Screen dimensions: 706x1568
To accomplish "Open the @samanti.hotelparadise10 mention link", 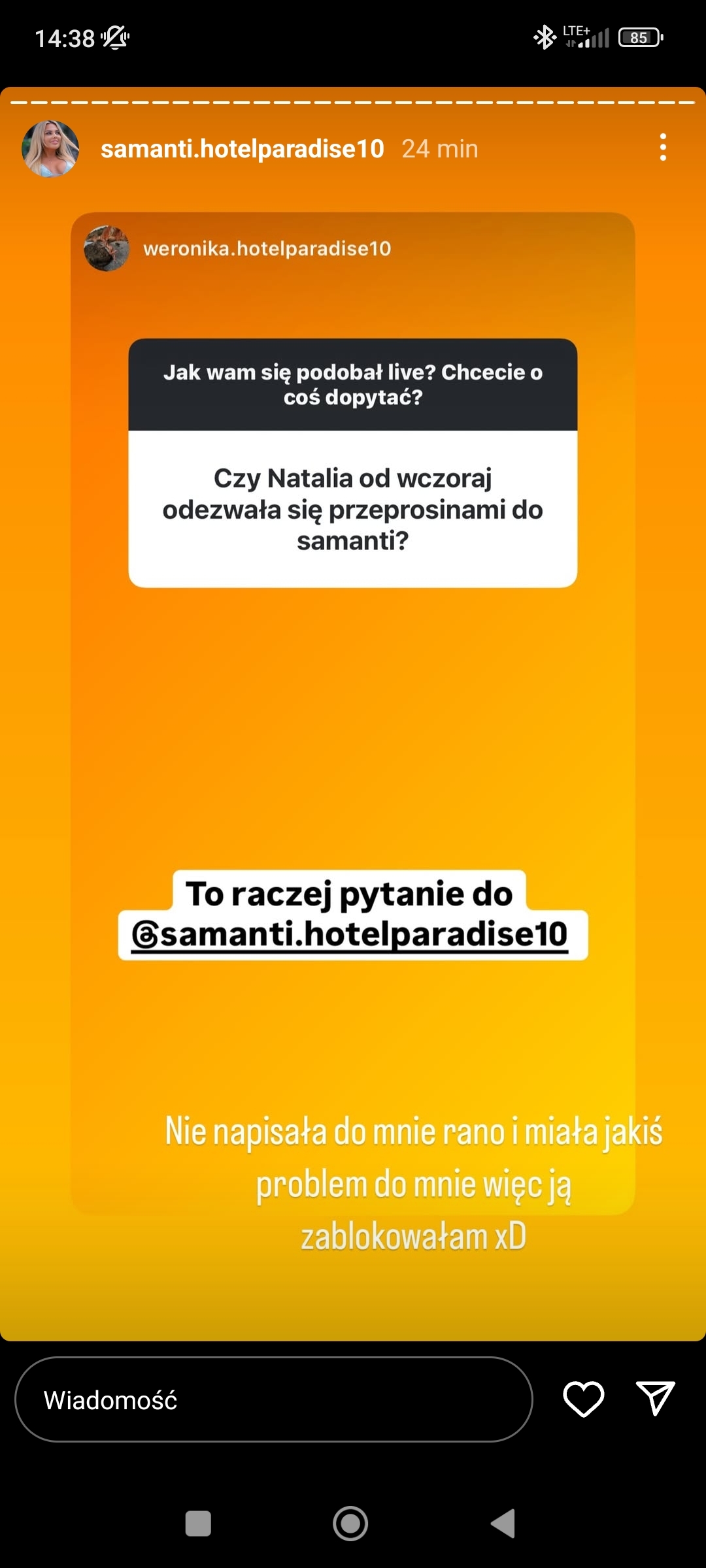I will tap(350, 934).
